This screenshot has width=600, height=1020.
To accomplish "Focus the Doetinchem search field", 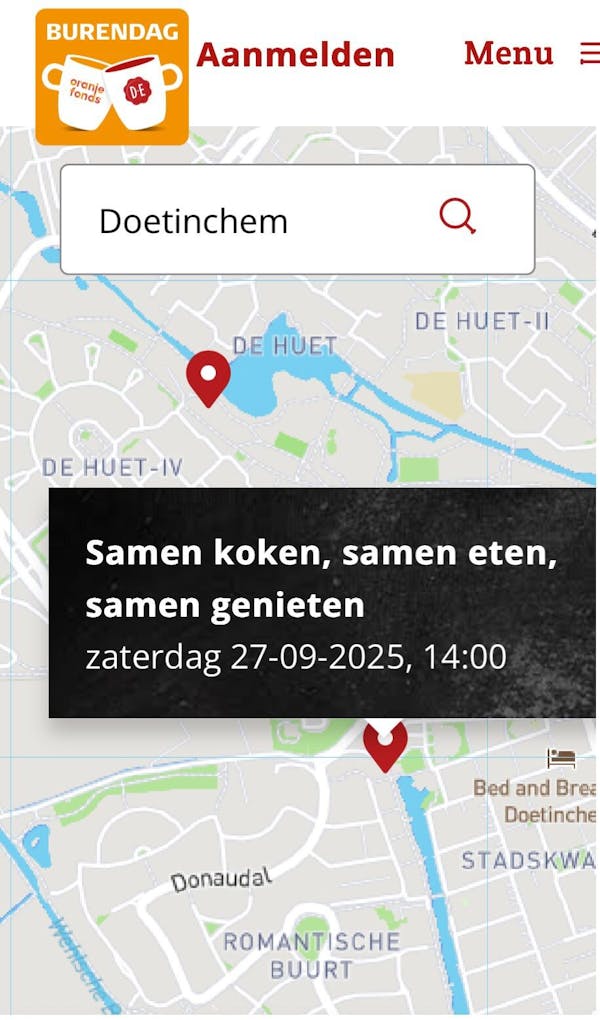I will point(250,220).
